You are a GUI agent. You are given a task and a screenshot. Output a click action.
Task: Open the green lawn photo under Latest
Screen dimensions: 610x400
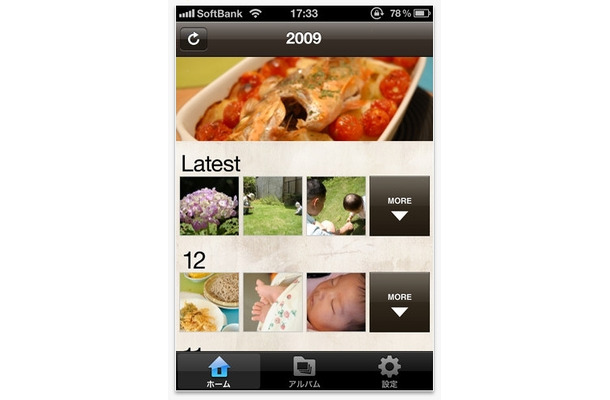[272, 206]
